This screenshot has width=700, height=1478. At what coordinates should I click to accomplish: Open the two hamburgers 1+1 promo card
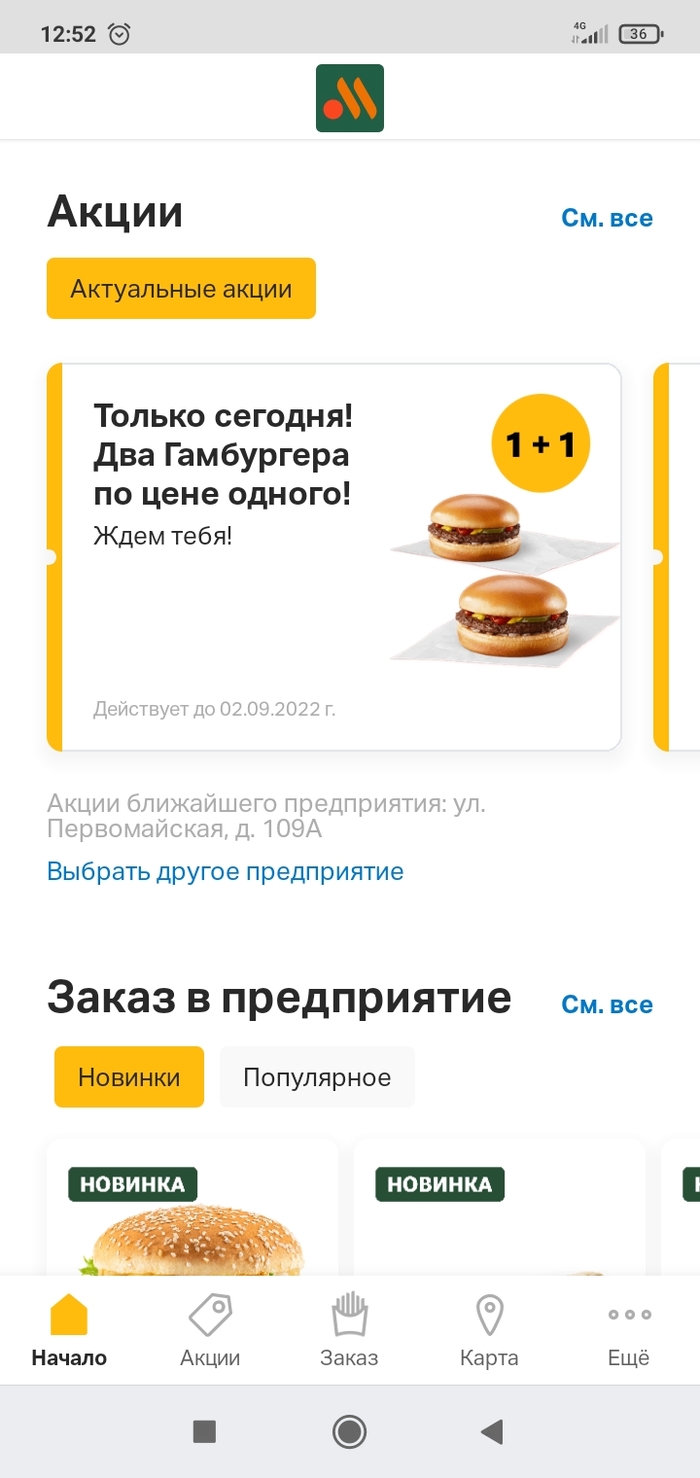point(334,557)
